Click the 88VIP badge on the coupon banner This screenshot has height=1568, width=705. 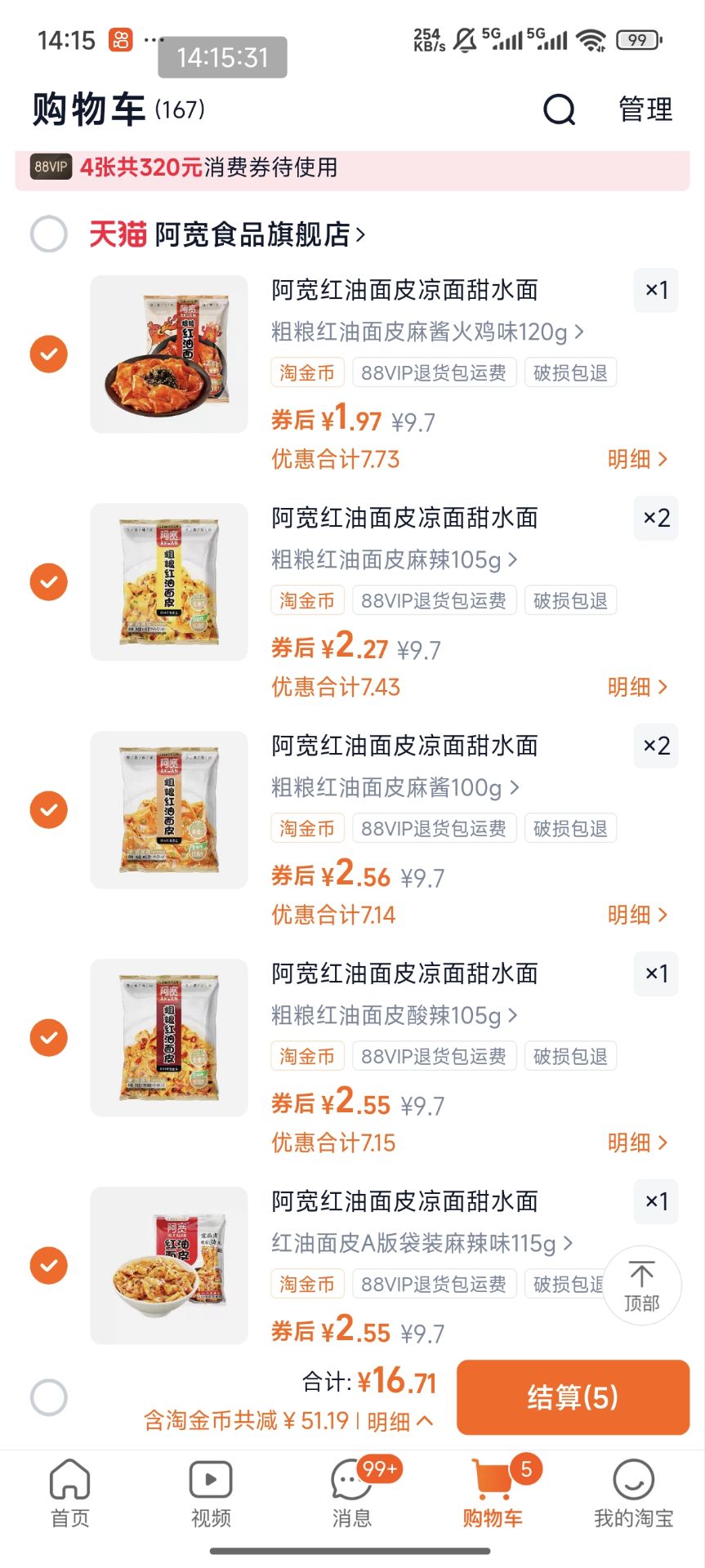[x=46, y=169]
